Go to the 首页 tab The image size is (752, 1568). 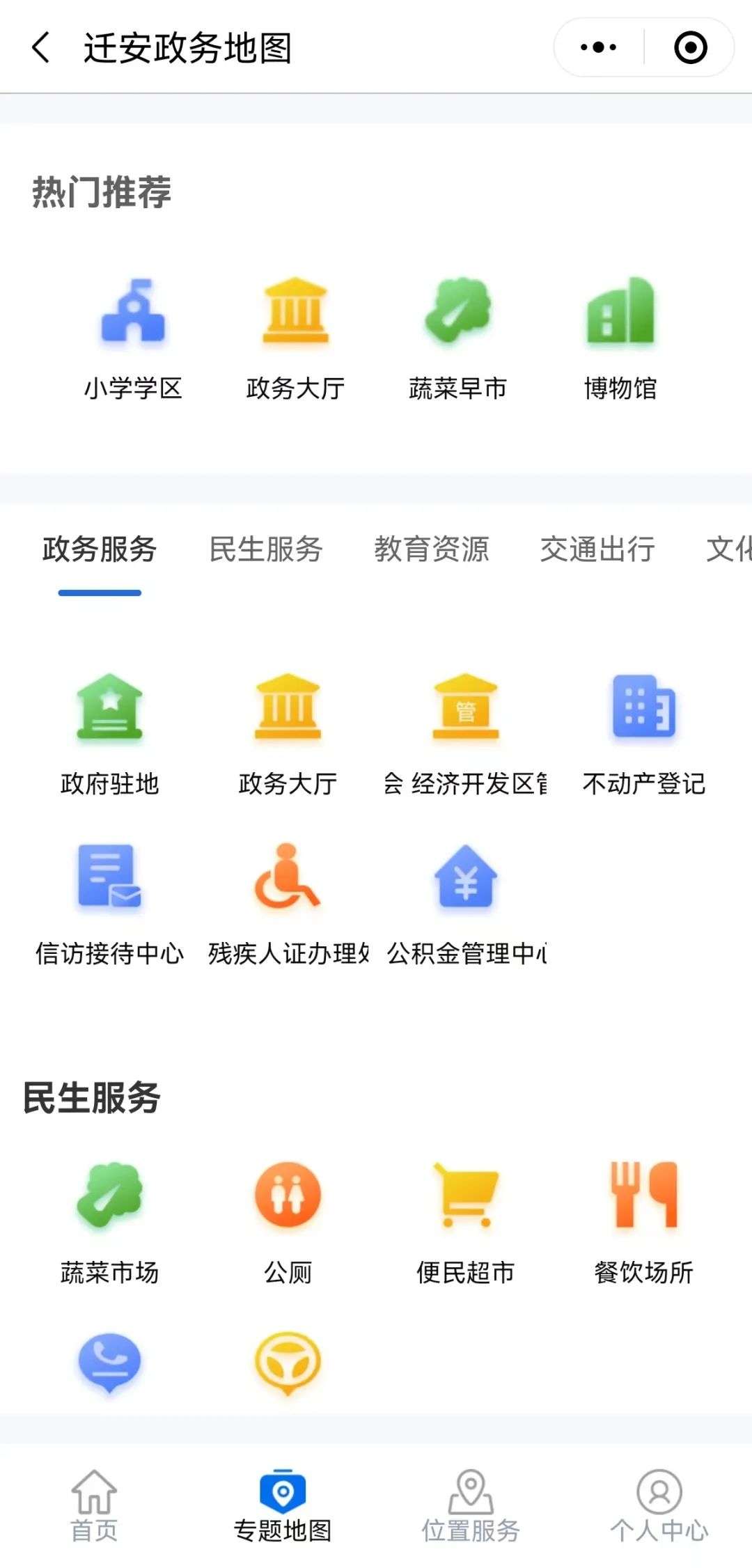94,1506
